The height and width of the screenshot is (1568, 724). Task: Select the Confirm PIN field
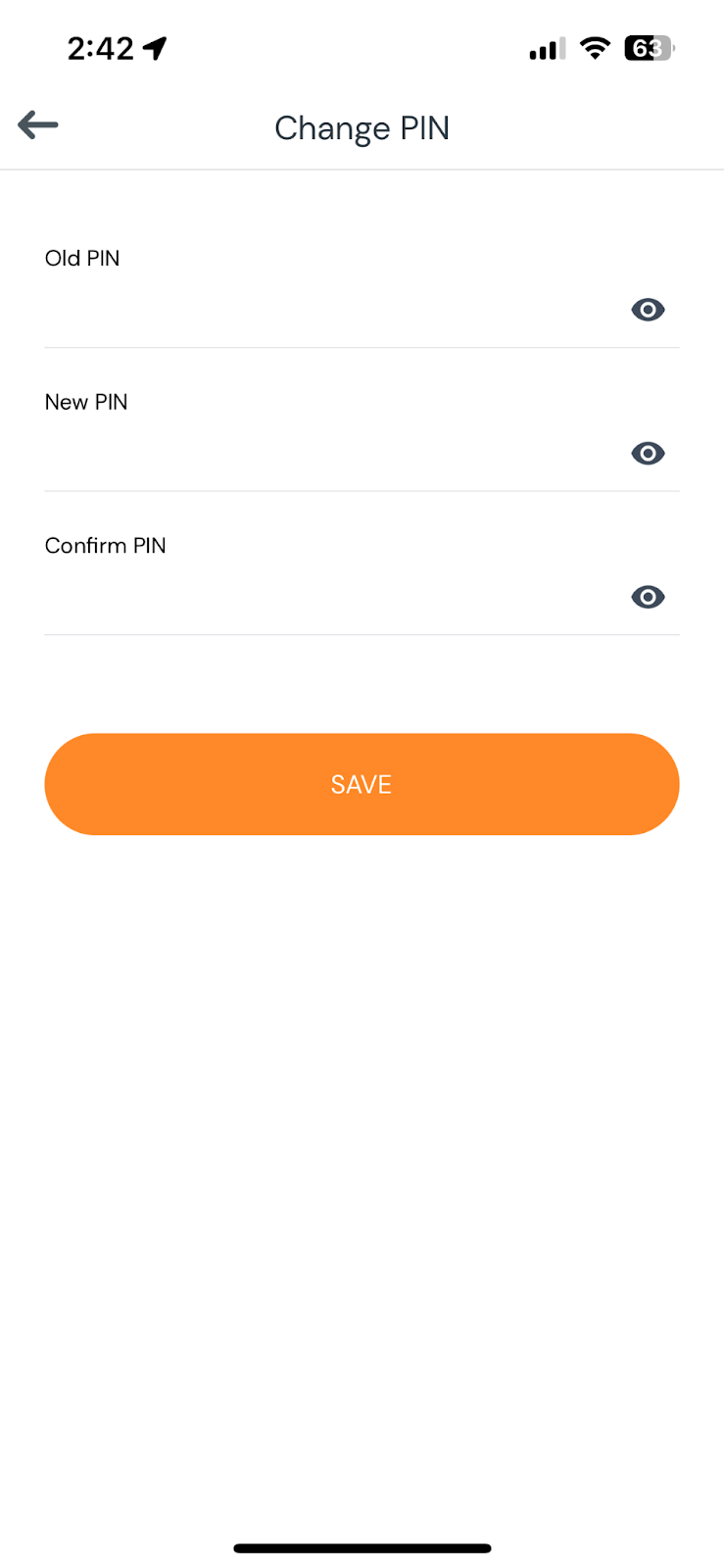click(x=333, y=597)
